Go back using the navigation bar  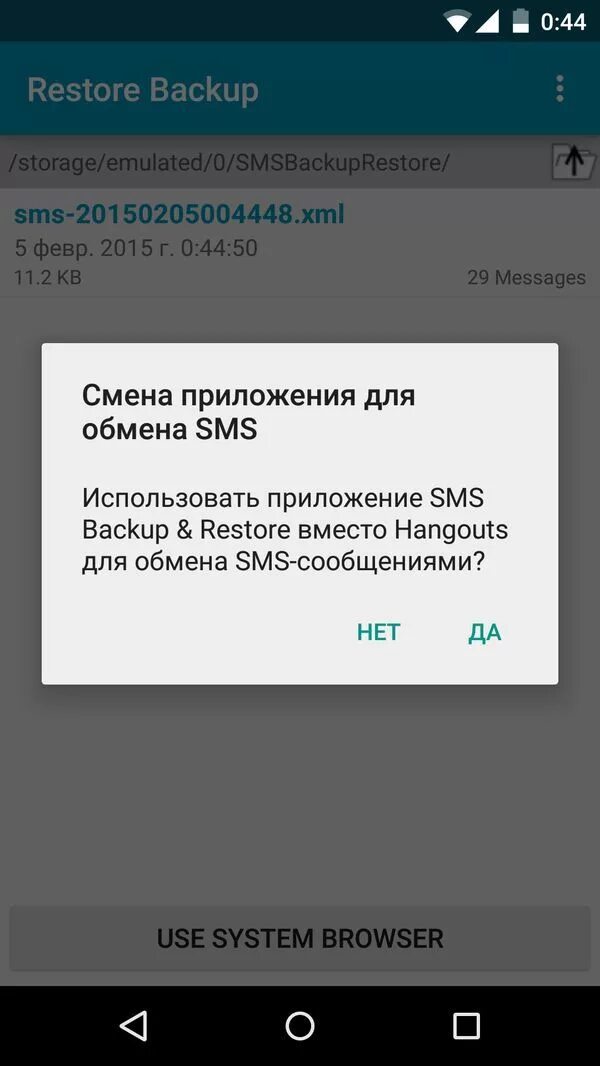click(134, 1025)
